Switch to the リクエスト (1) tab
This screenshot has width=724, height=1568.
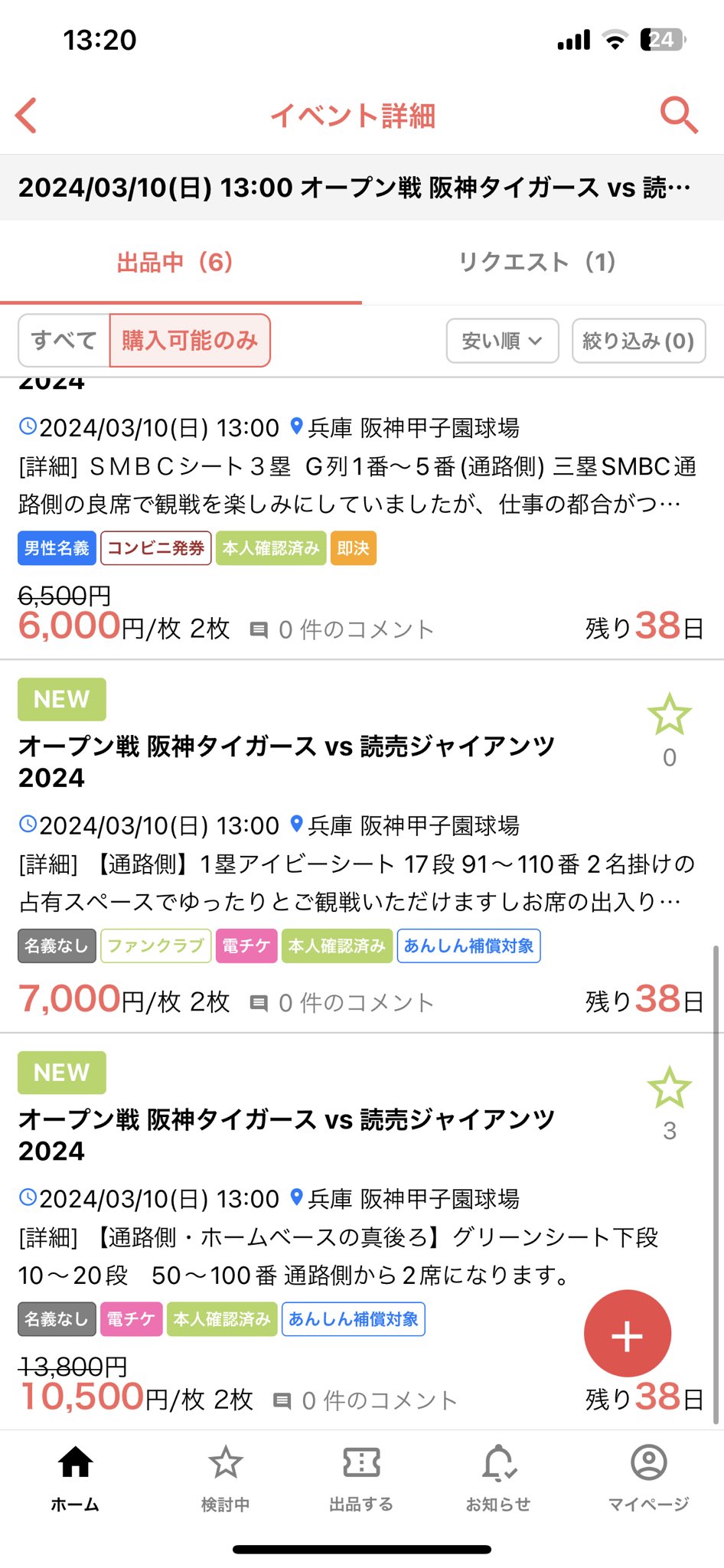[x=537, y=263]
